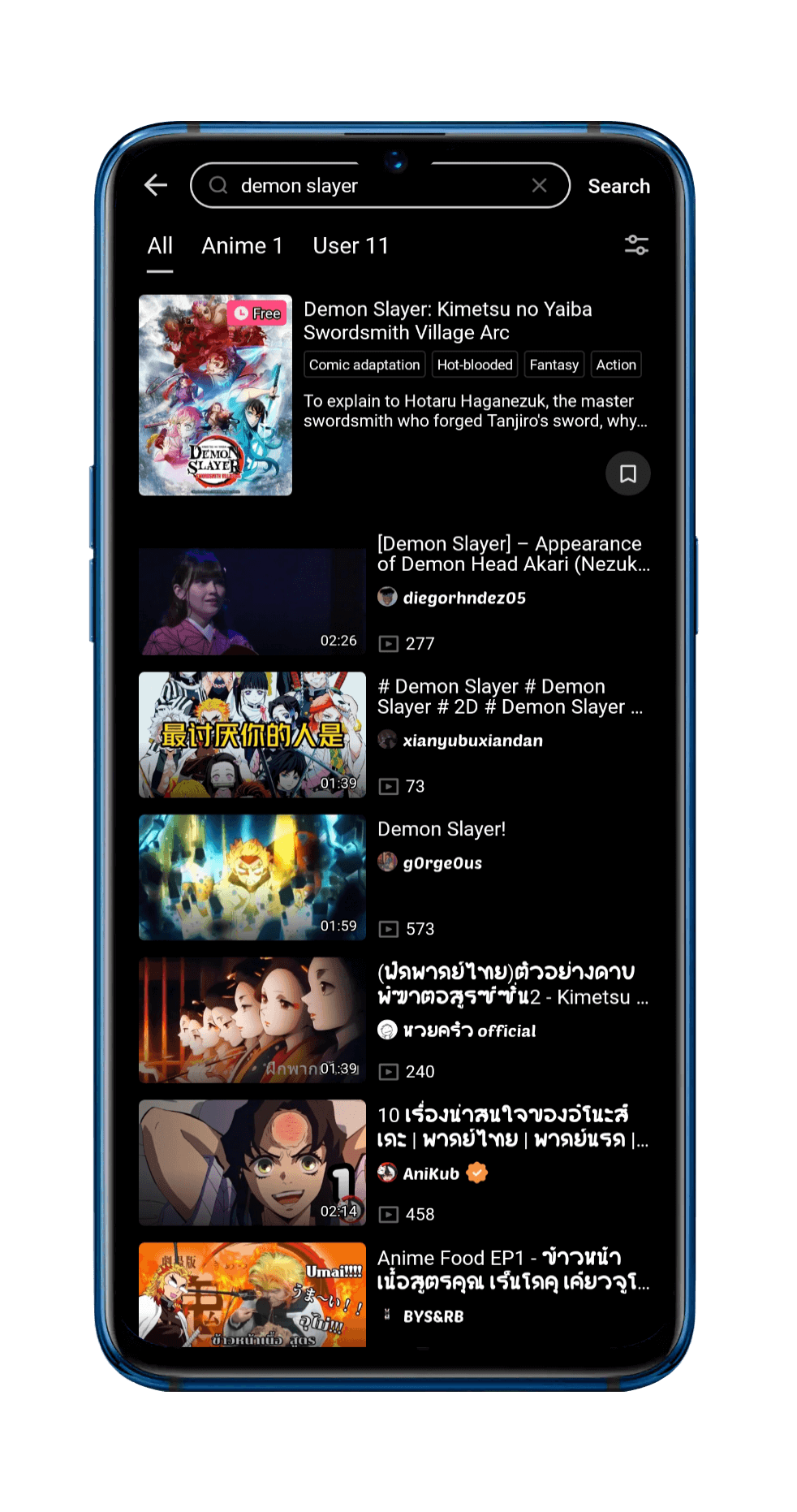The height and width of the screenshot is (1512, 797).
Task: Clear the search text
Action: (x=539, y=186)
